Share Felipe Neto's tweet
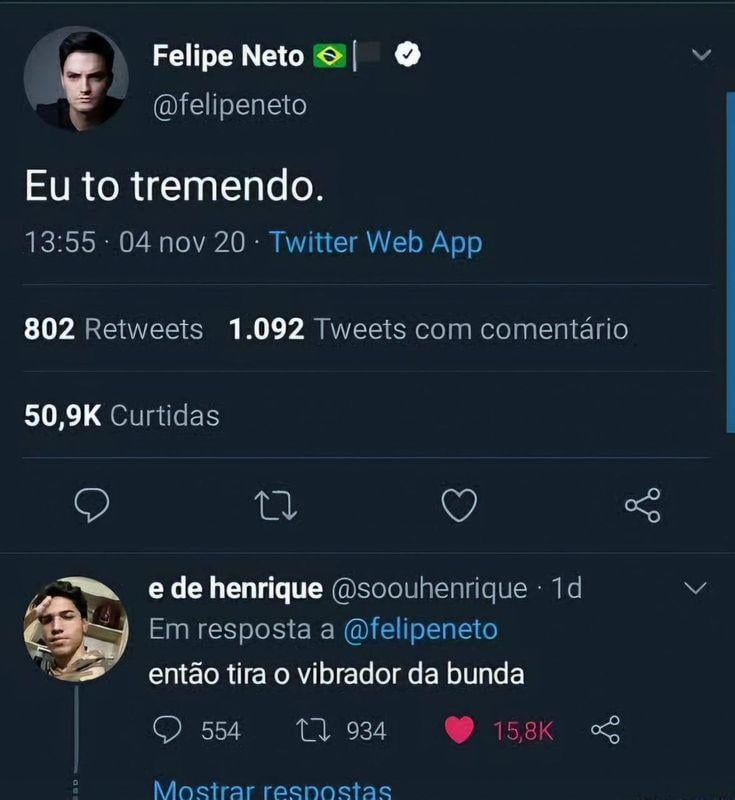The width and height of the screenshot is (735, 800). 642,506
